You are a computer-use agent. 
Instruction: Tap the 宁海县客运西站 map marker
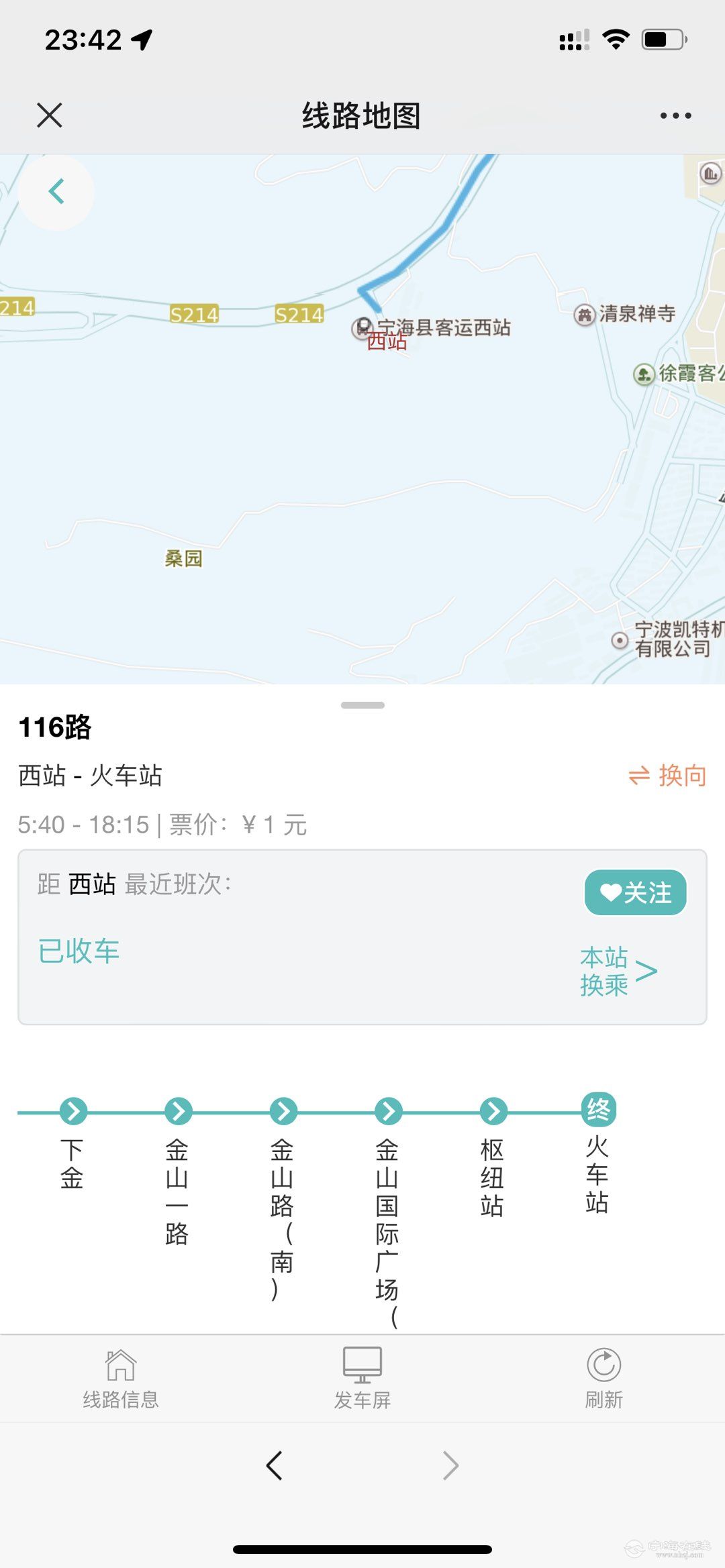click(x=362, y=327)
